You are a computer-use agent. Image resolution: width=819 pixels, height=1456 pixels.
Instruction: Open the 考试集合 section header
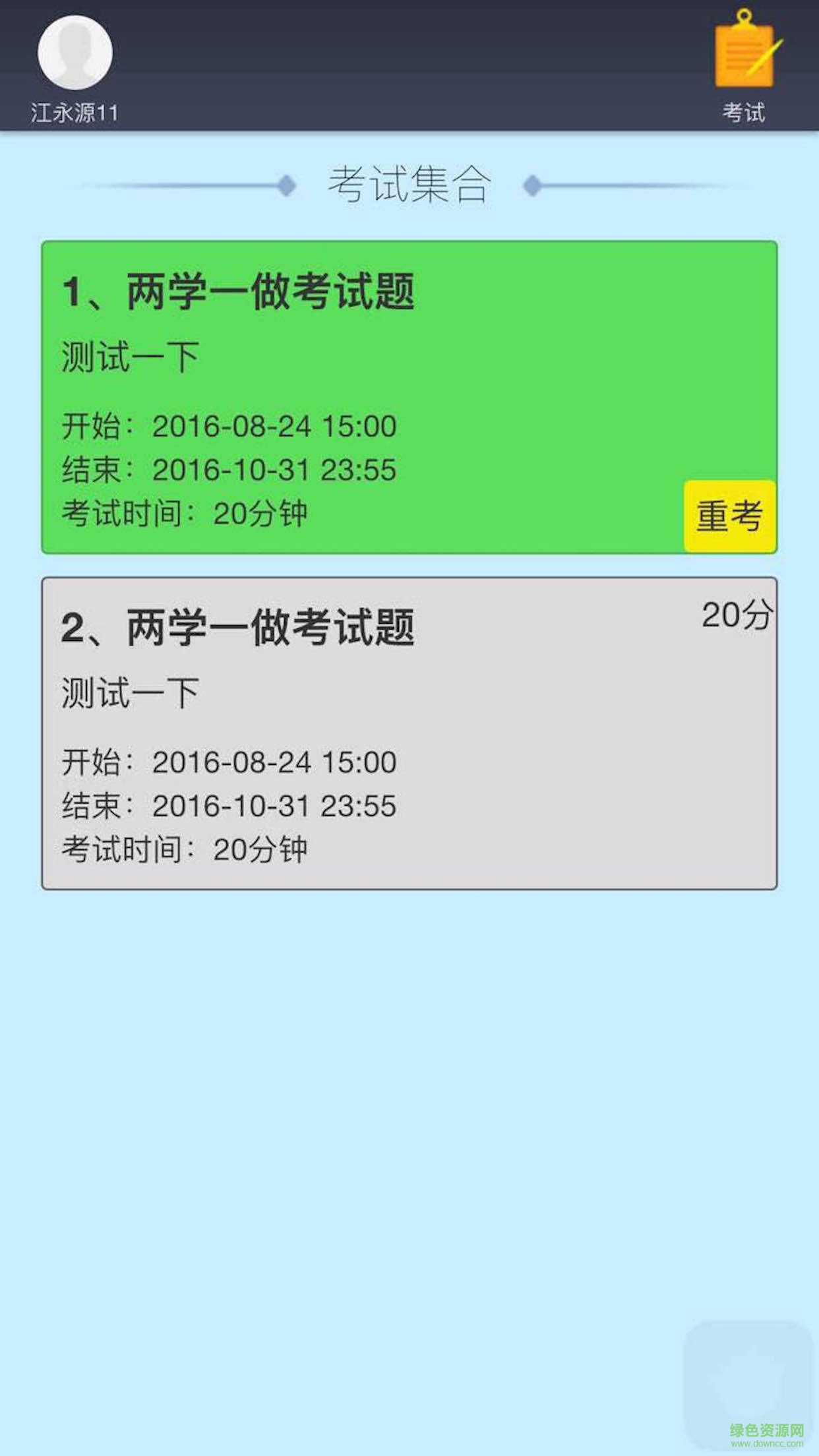coord(409,183)
